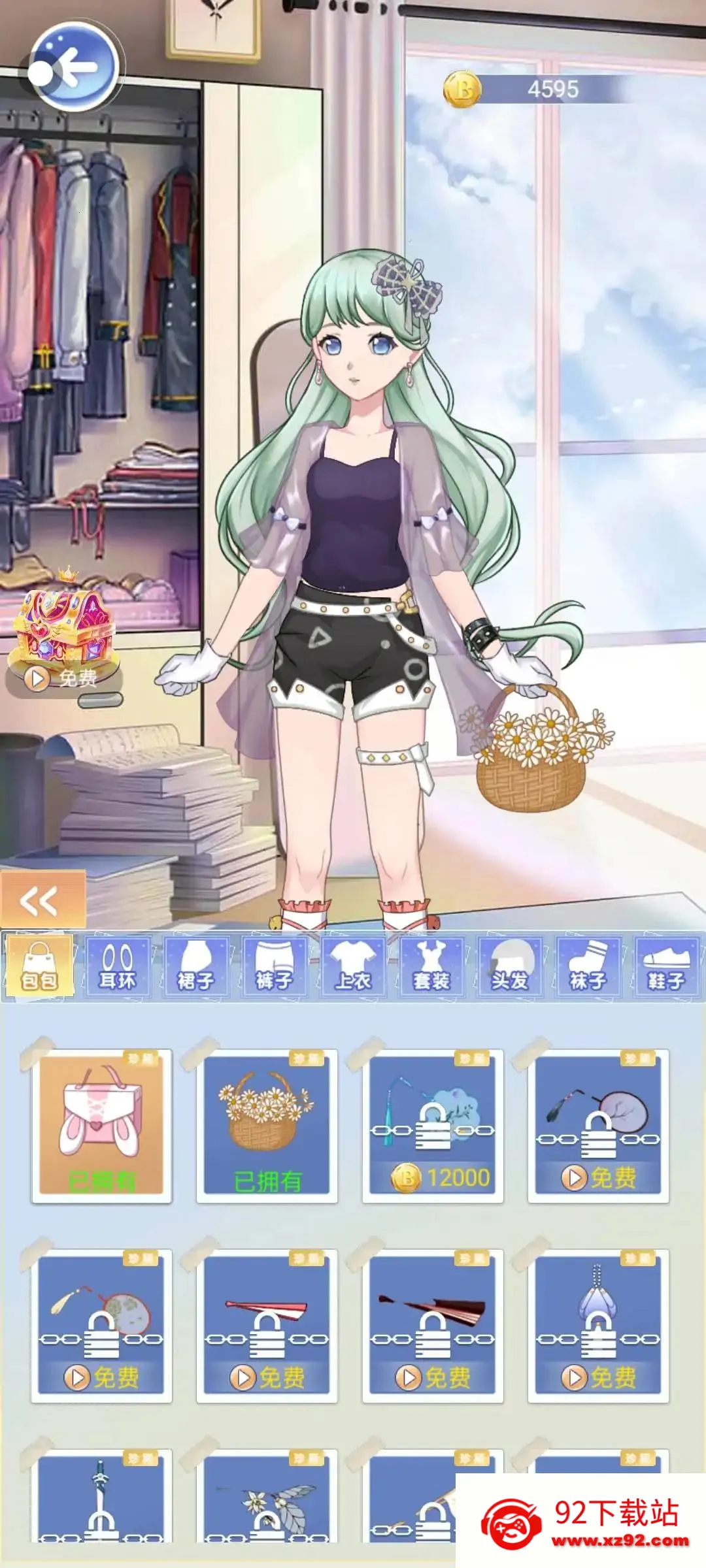Unlock the free round fan with black tassel

tap(598, 1125)
